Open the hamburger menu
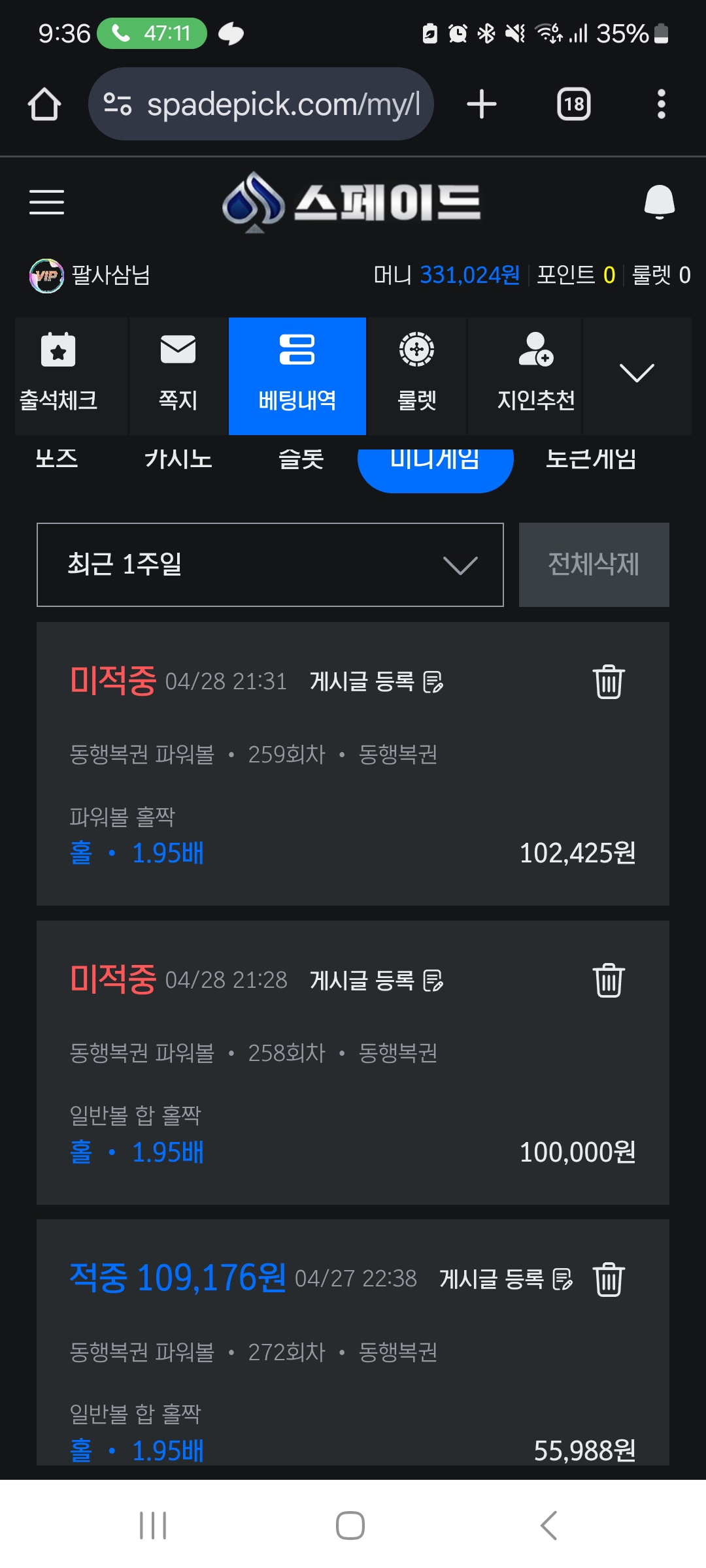This screenshot has height=1568, width=706. pos(46,202)
